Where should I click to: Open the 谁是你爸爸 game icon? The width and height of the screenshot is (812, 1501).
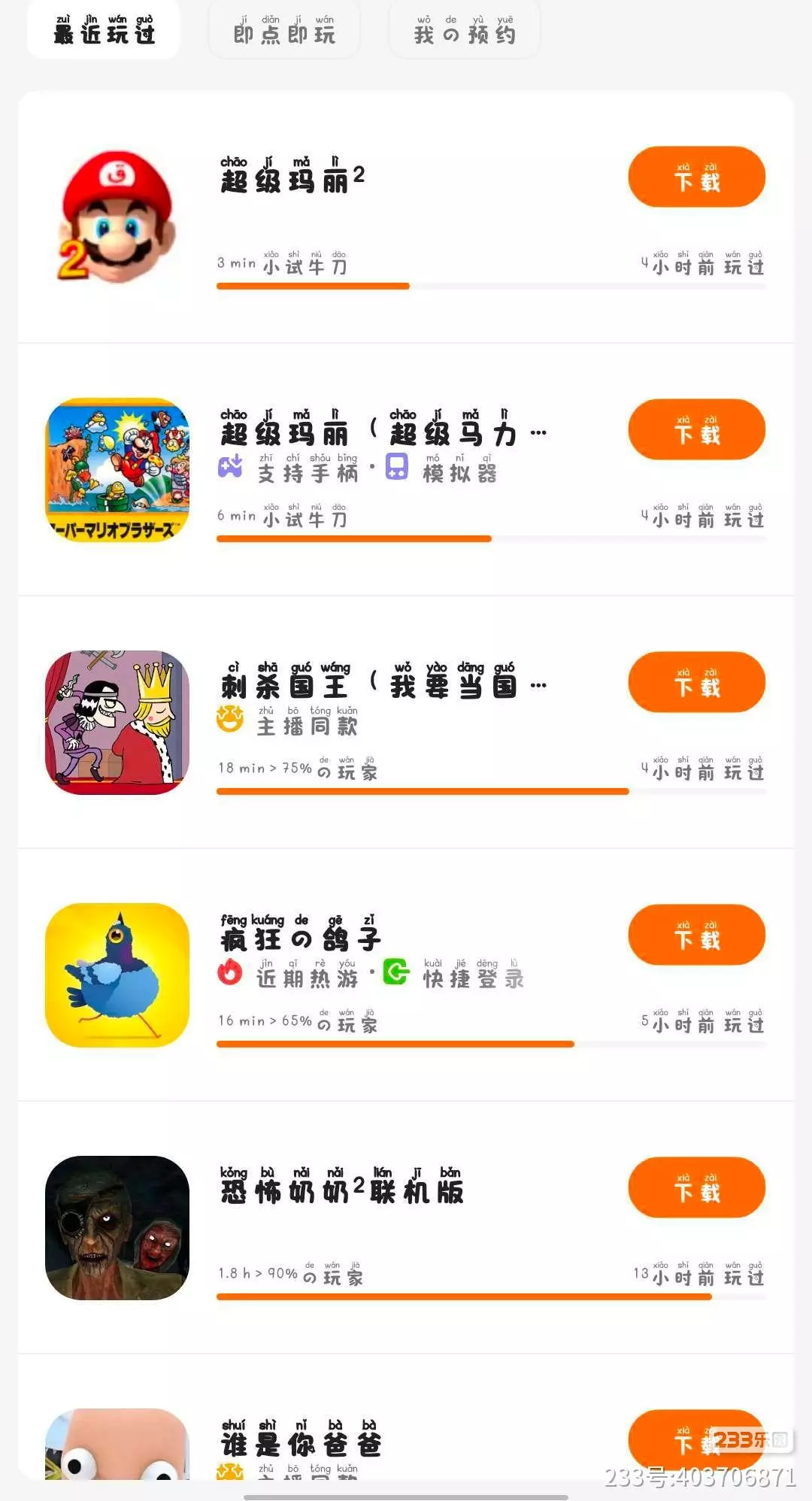117,1445
